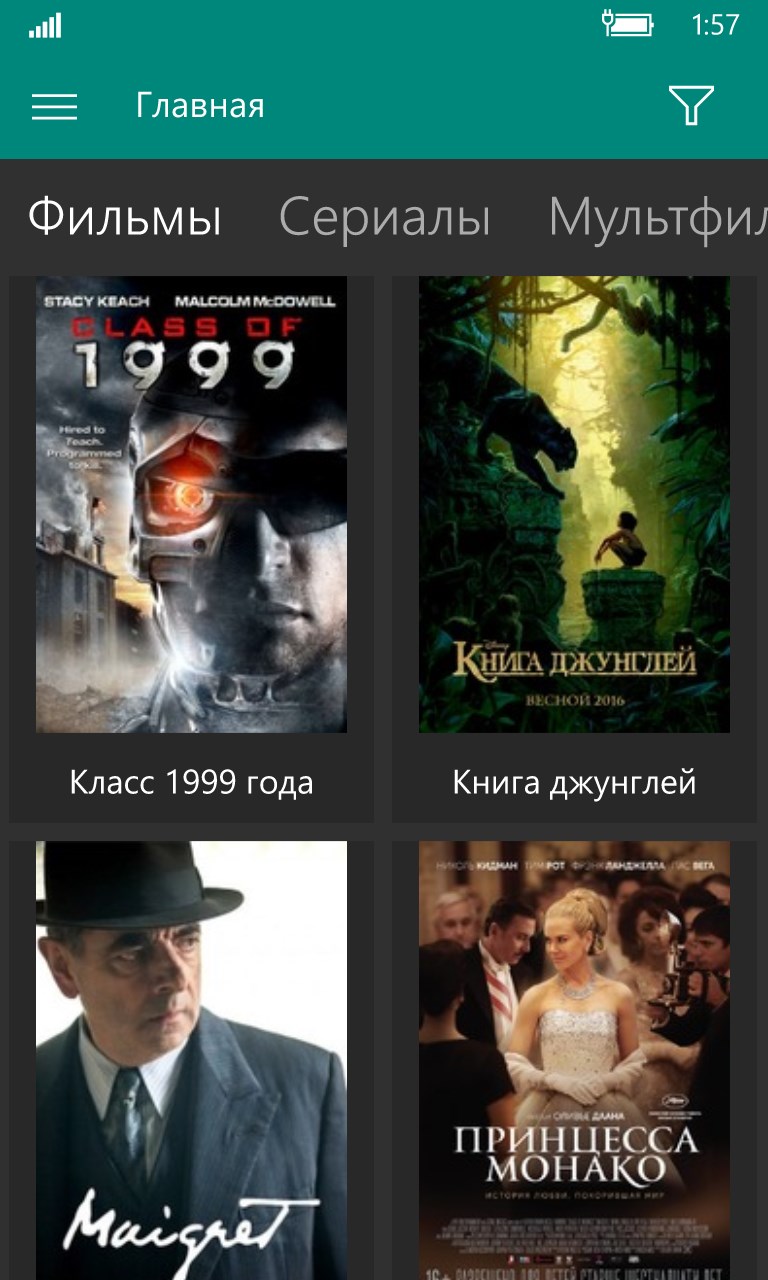The width and height of the screenshot is (768, 1280).
Task: Open the Принцесса Монако movie card
Action: click(574, 1060)
